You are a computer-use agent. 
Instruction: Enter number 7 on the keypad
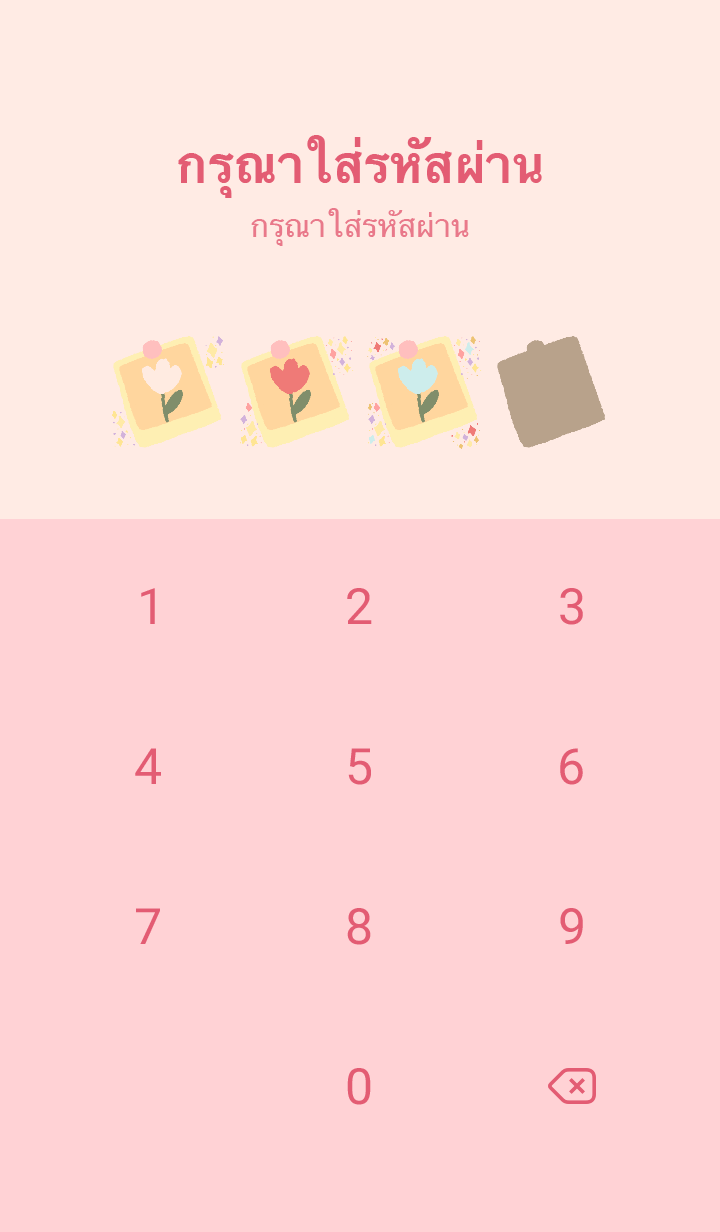coord(148,927)
